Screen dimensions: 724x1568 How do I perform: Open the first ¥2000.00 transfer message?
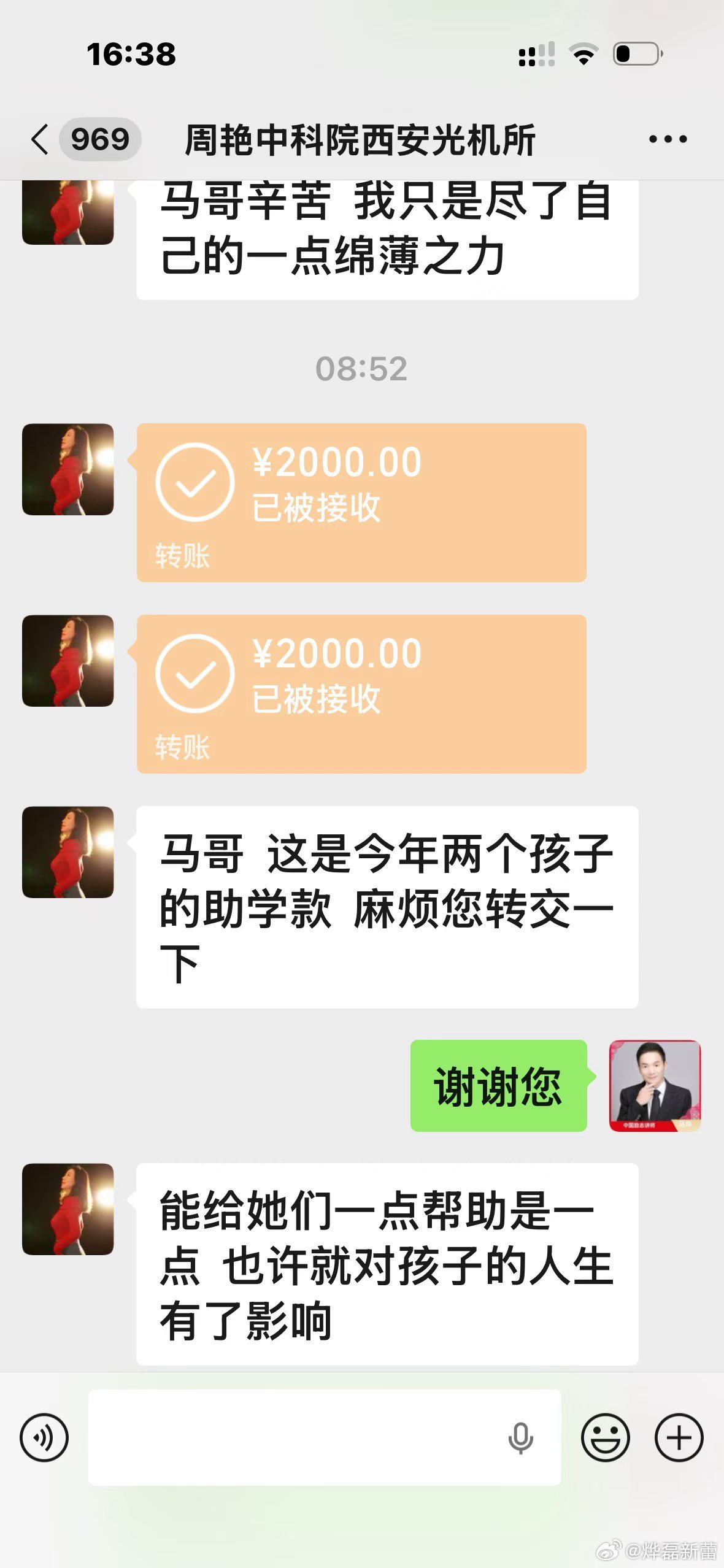[x=362, y=501]
